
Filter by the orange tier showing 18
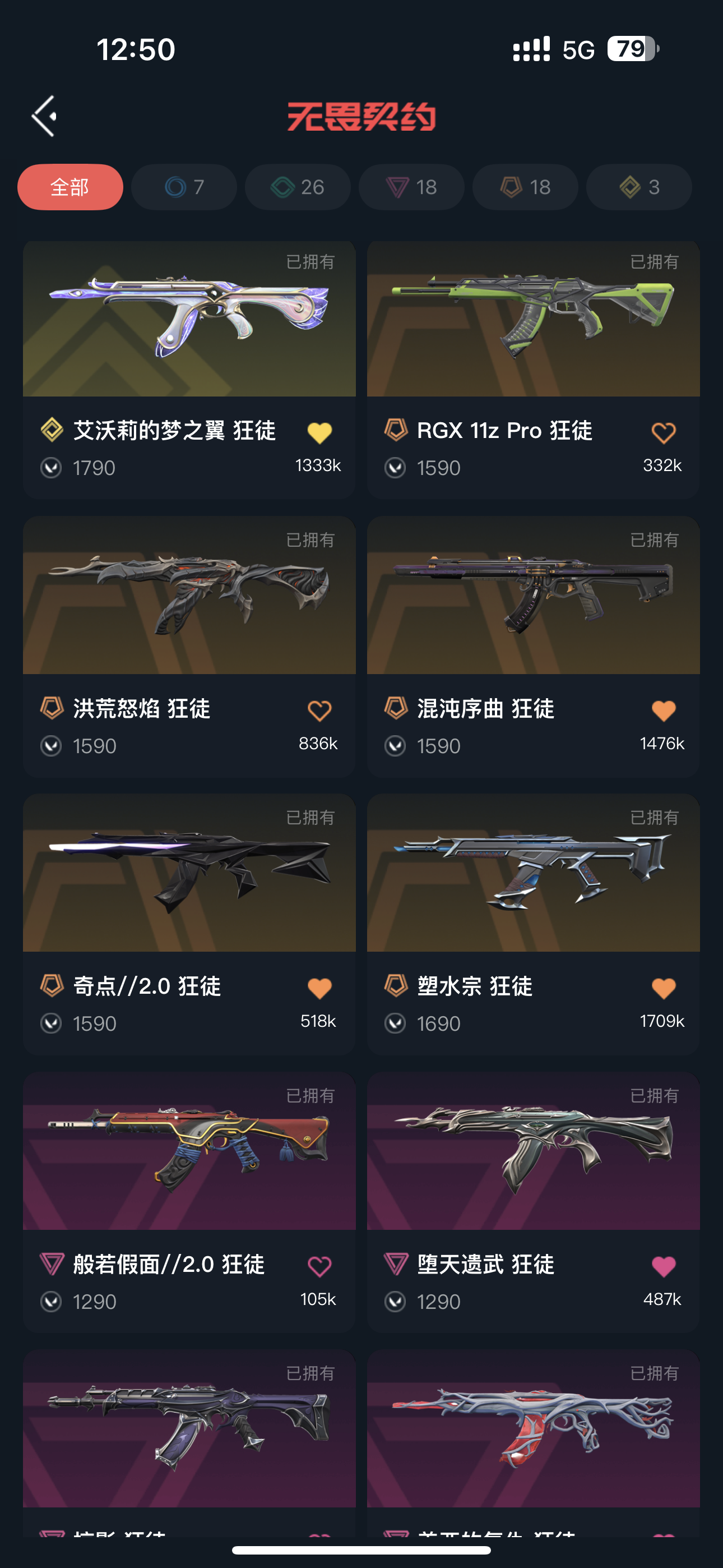tap(525, 187)
